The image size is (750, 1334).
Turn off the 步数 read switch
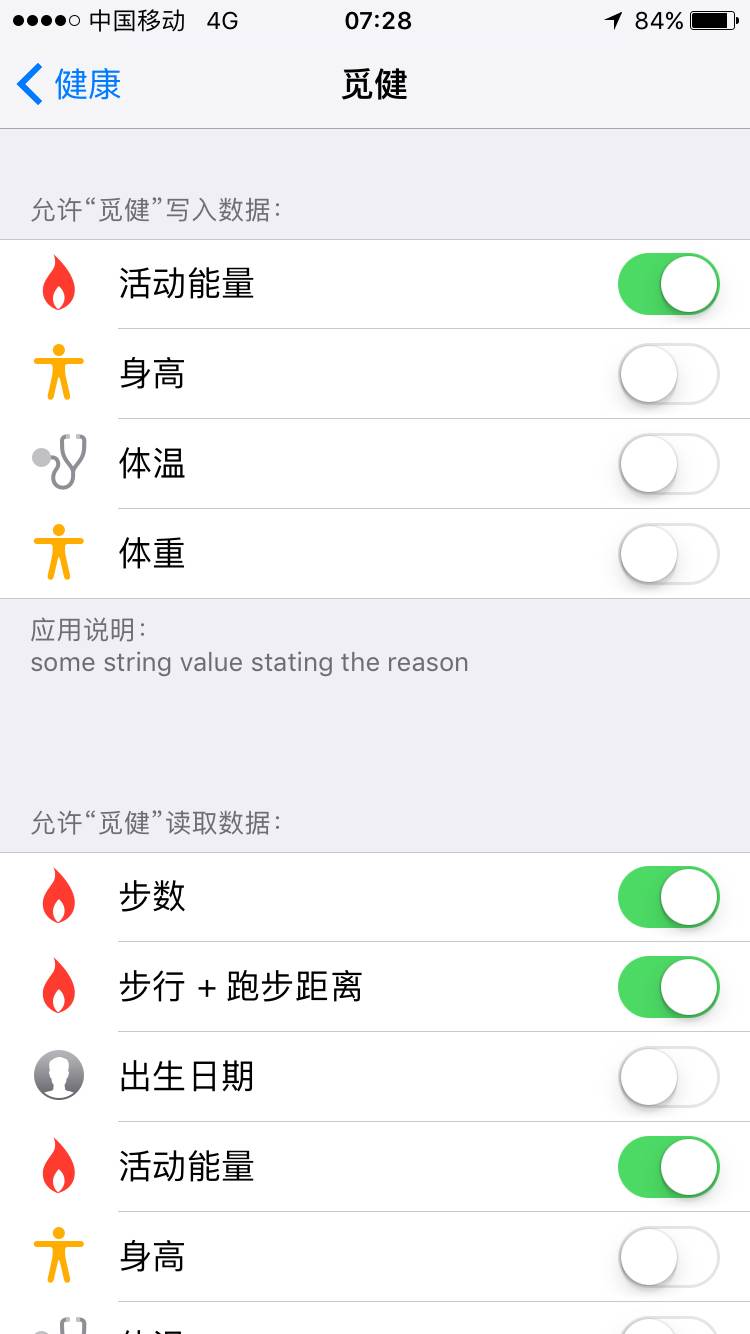[668, 897]
